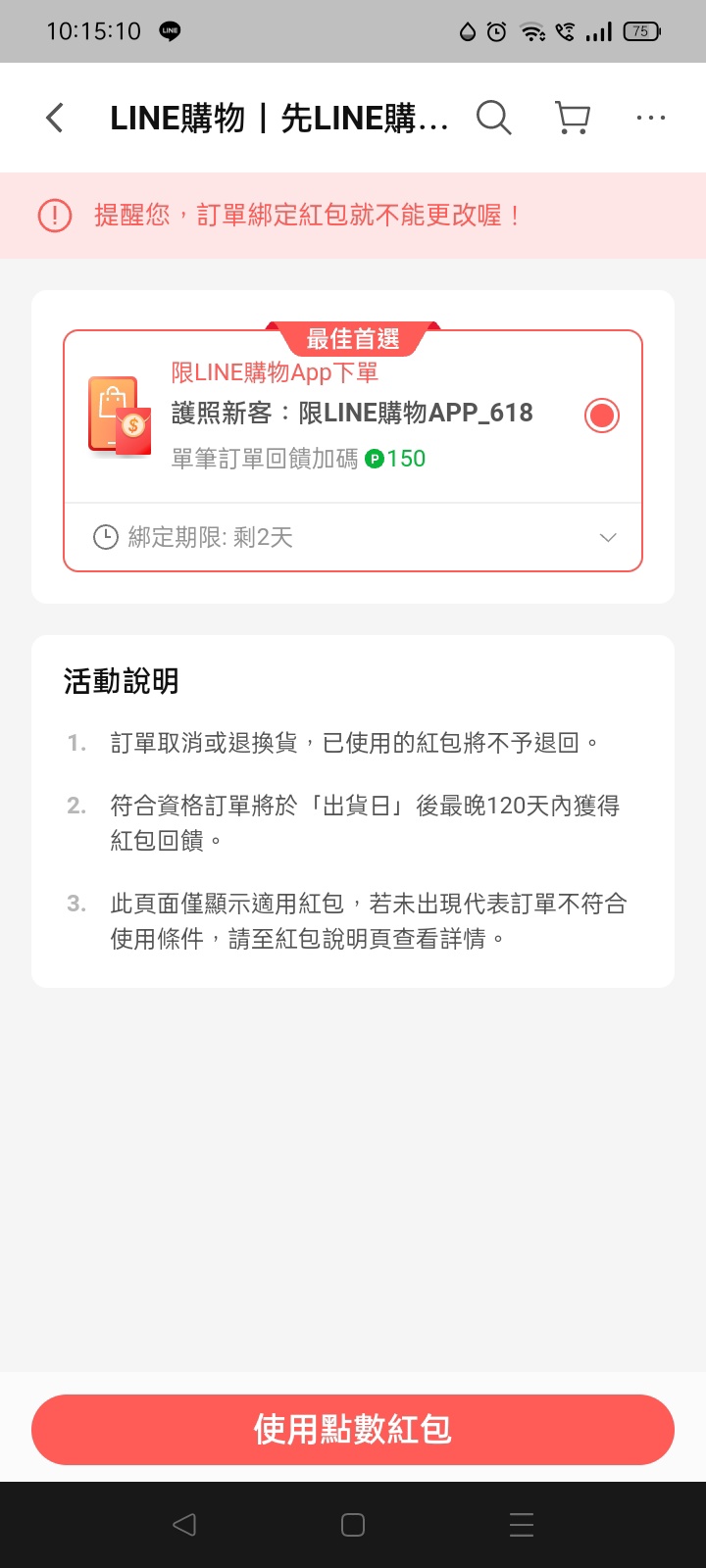Tap the system home button
The width and height of the screenshot is (706, 1568).
tap(353, 1525)
